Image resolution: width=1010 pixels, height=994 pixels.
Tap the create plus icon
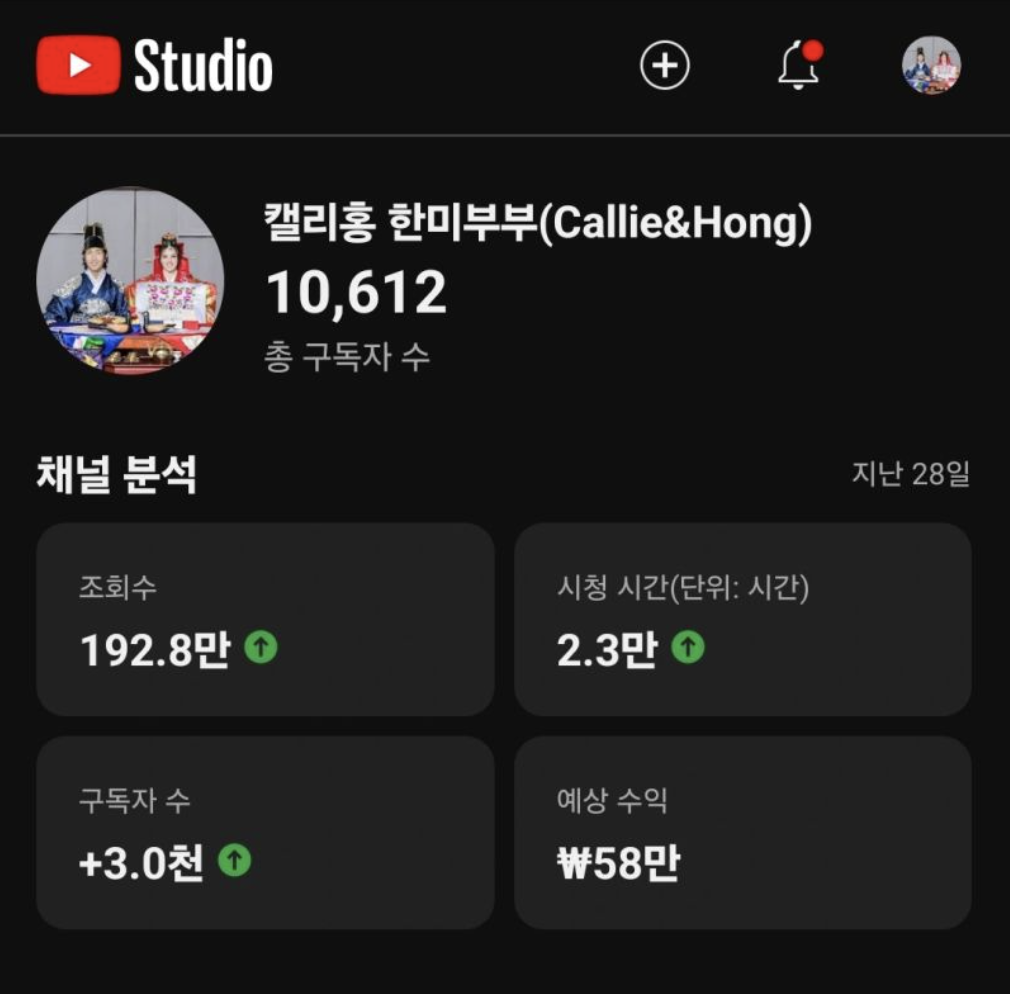pos(665,66)
